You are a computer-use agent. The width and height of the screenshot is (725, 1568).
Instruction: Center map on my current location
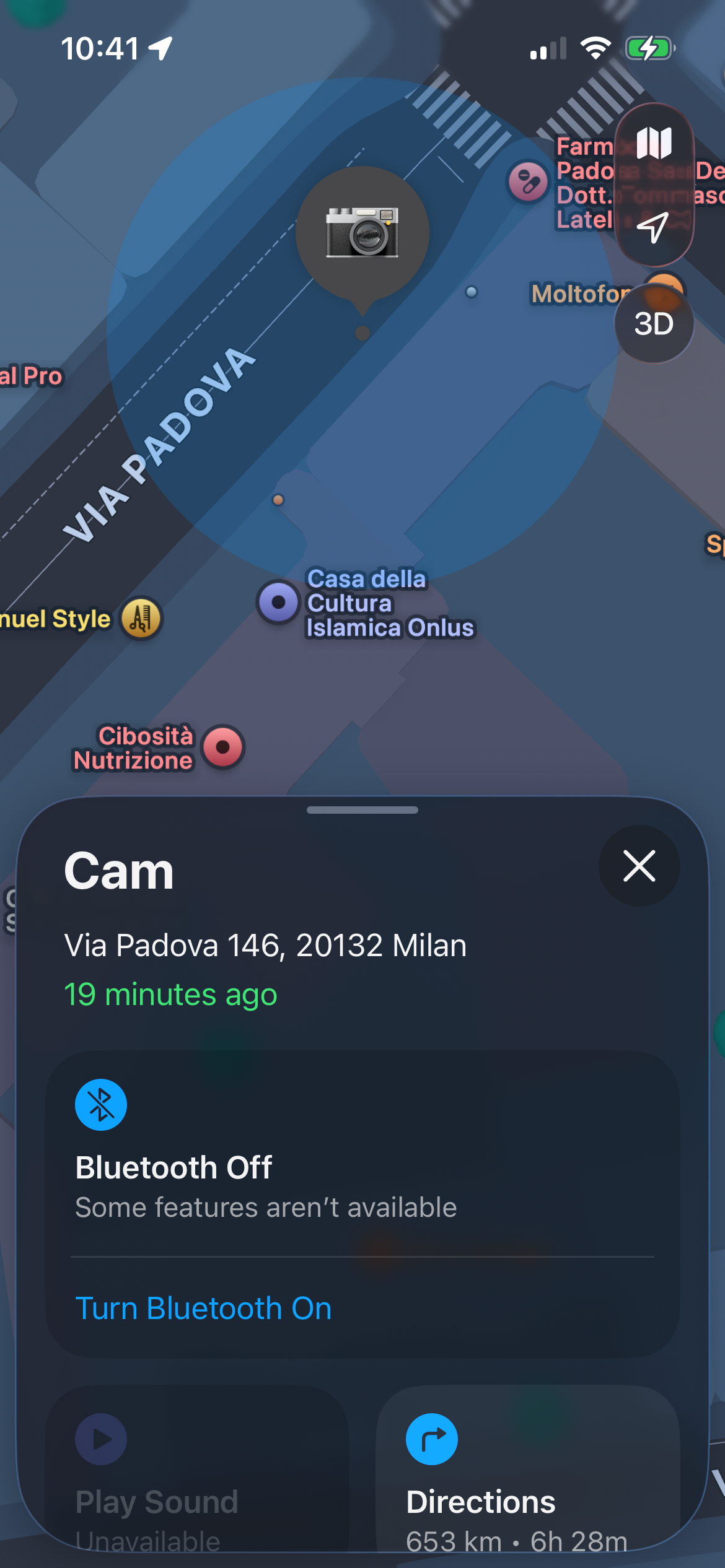click(654, 227)
